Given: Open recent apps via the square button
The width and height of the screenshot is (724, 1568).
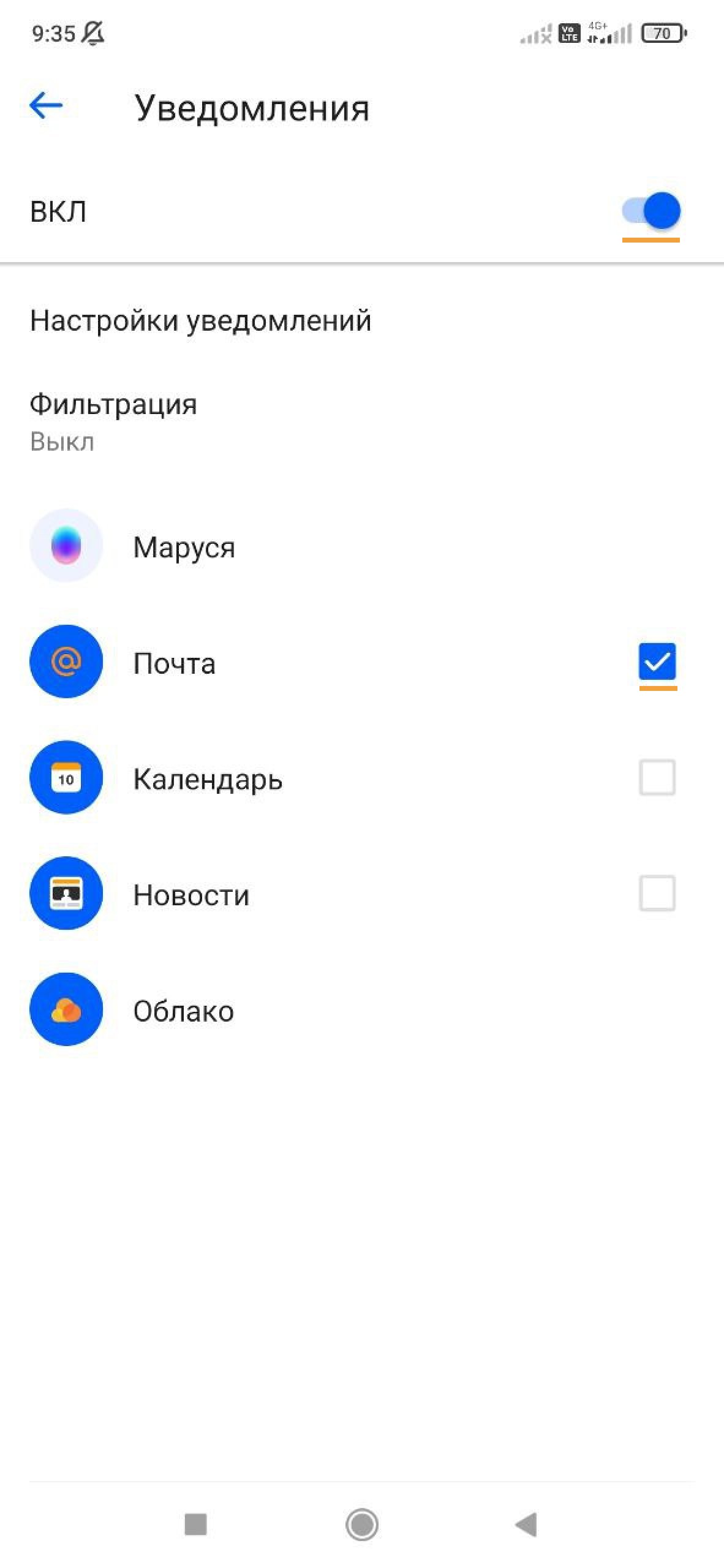Looking at the screenshot, I should click(196, 1524).
